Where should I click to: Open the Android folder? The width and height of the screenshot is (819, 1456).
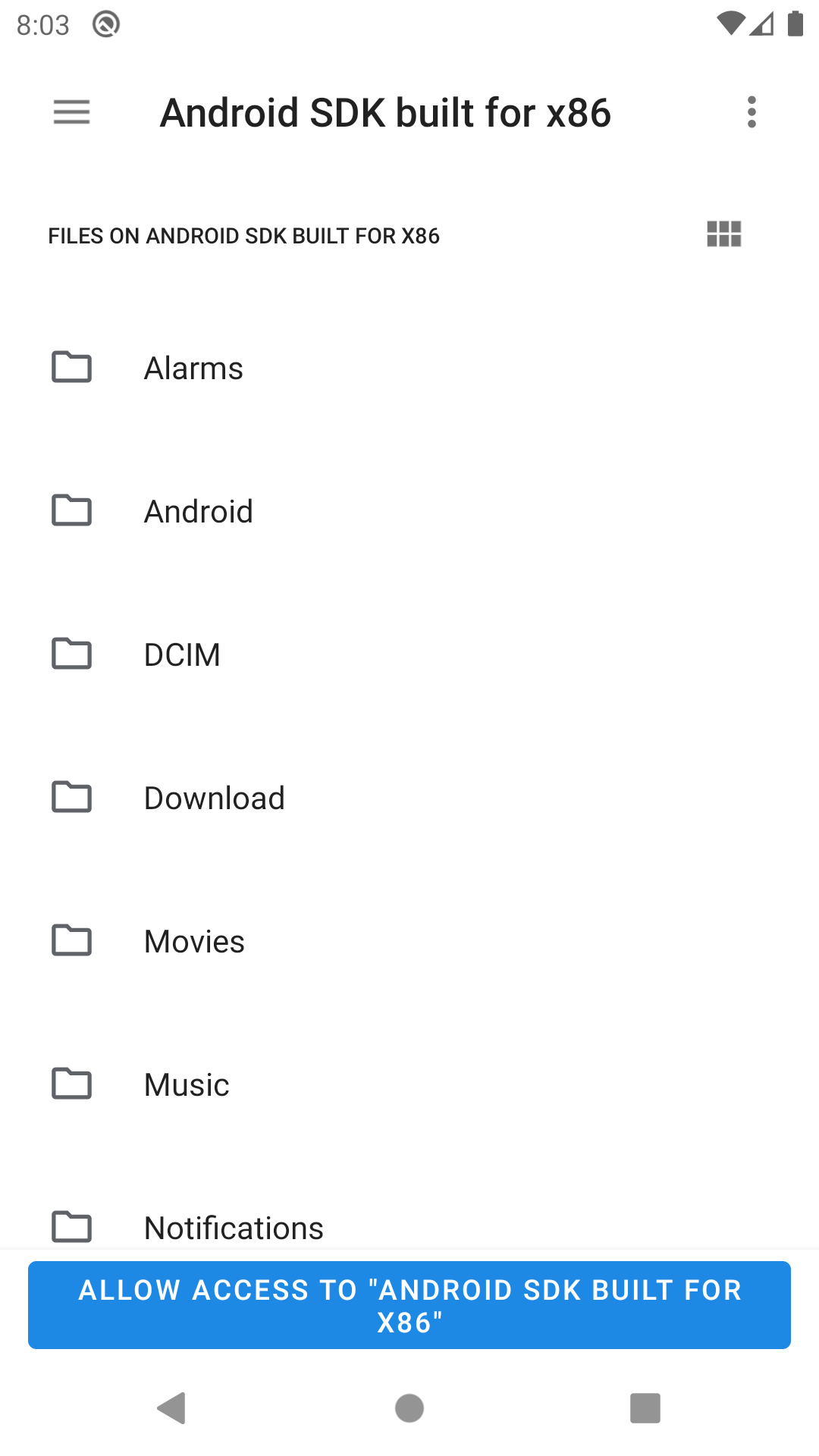tap(199, 512)
